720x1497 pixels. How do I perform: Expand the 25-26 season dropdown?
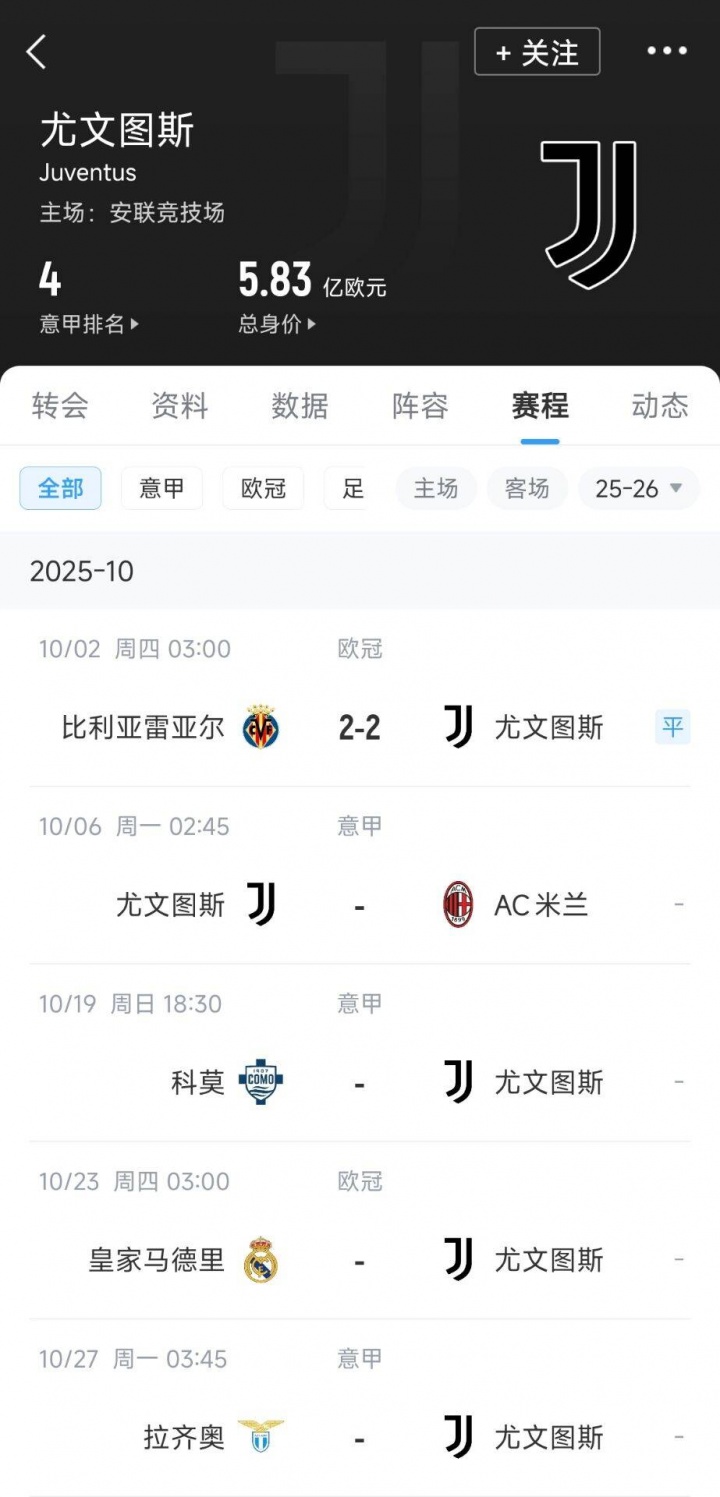pos(638,489)
